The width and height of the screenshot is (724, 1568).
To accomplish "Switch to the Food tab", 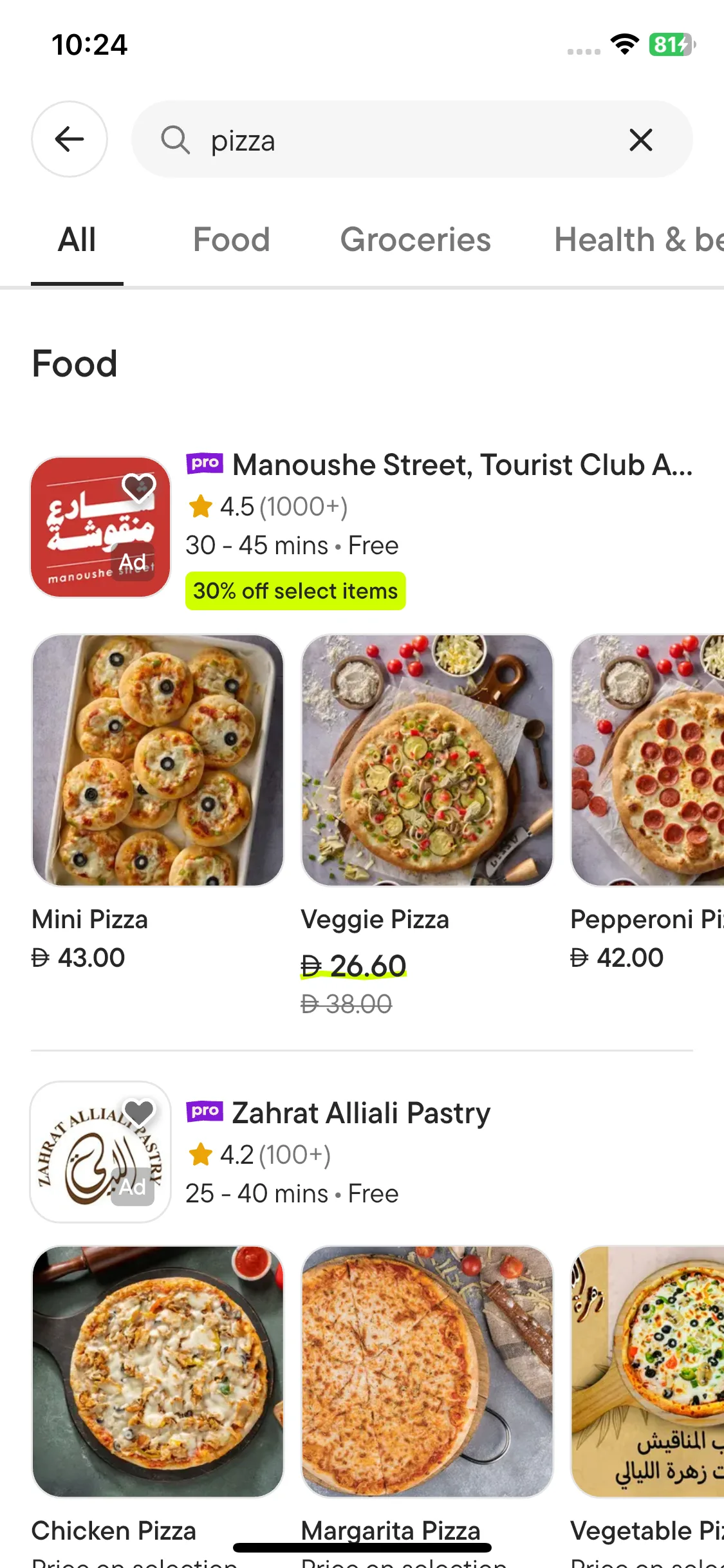I will 232,240.
